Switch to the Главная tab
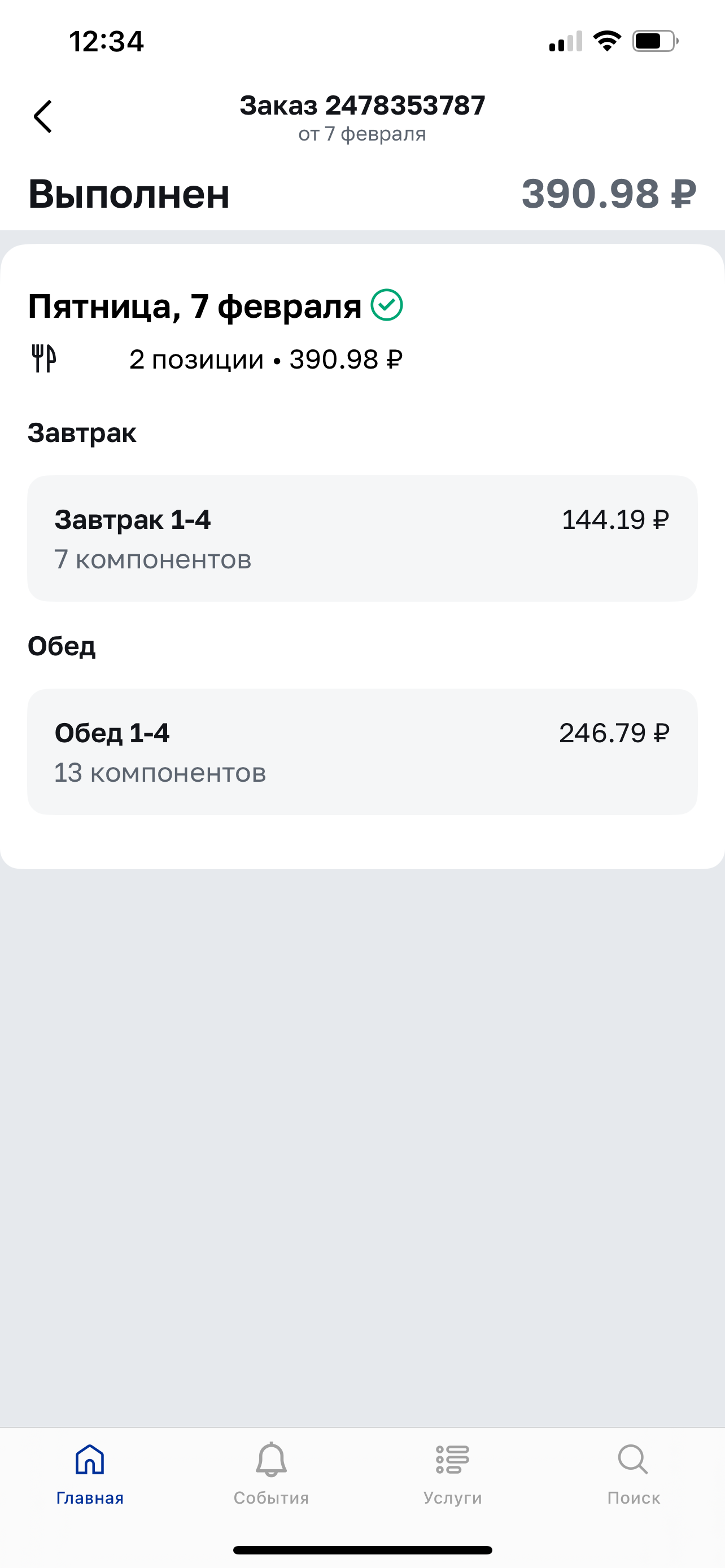This screenshot has width=725, height=1568. [90, 1473]
